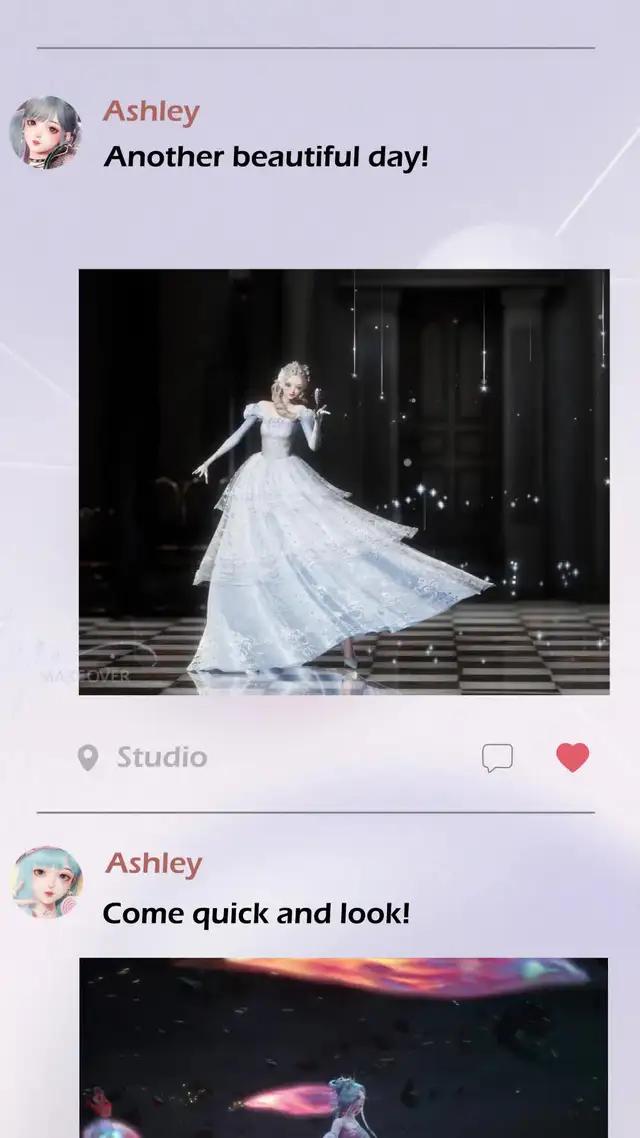This screenshot has width=640, height=1138.
Task: Open the comments on the white gown post
Action: (497, 758)
